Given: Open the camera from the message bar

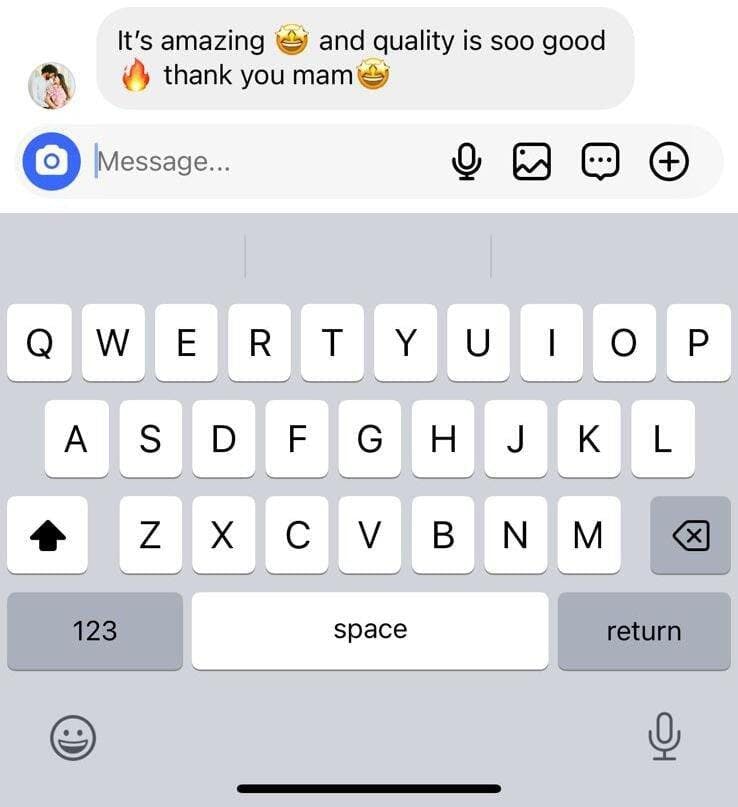Looking at the screenshot, I should (51, 161).
